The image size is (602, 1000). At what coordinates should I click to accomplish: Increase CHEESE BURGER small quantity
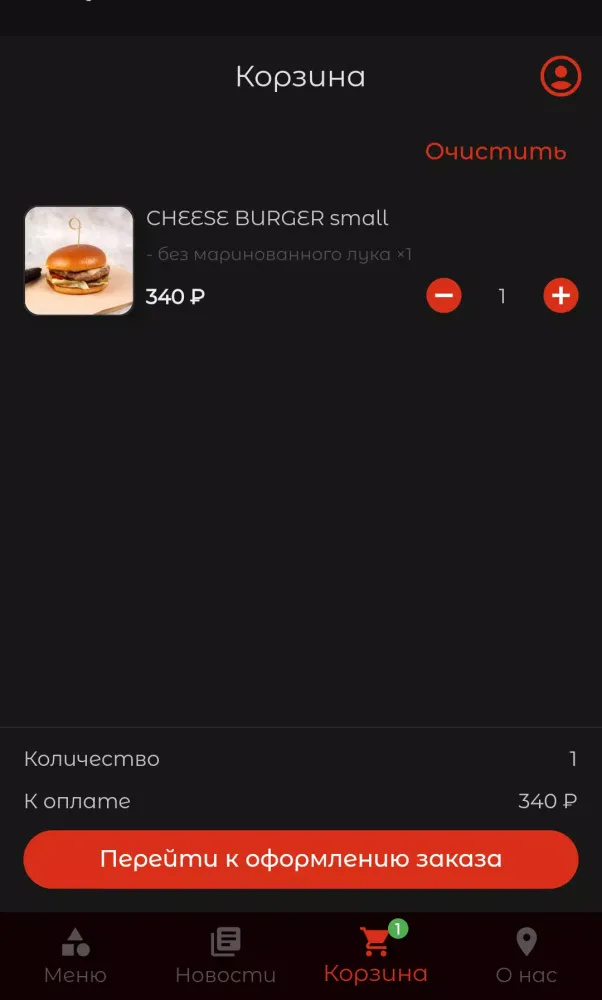[561, 296]
